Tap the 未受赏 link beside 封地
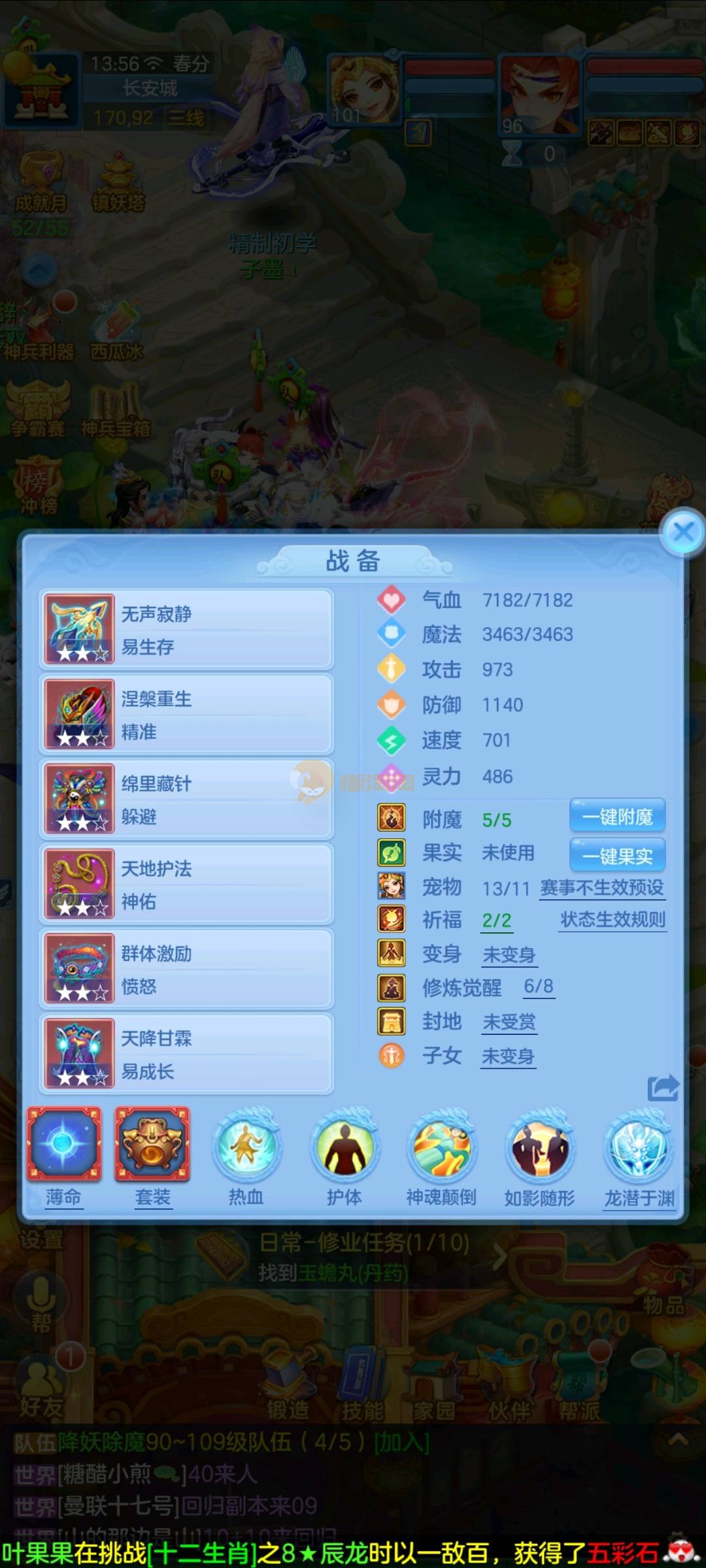This screenshot has height=1568, width=706. 509,1022
